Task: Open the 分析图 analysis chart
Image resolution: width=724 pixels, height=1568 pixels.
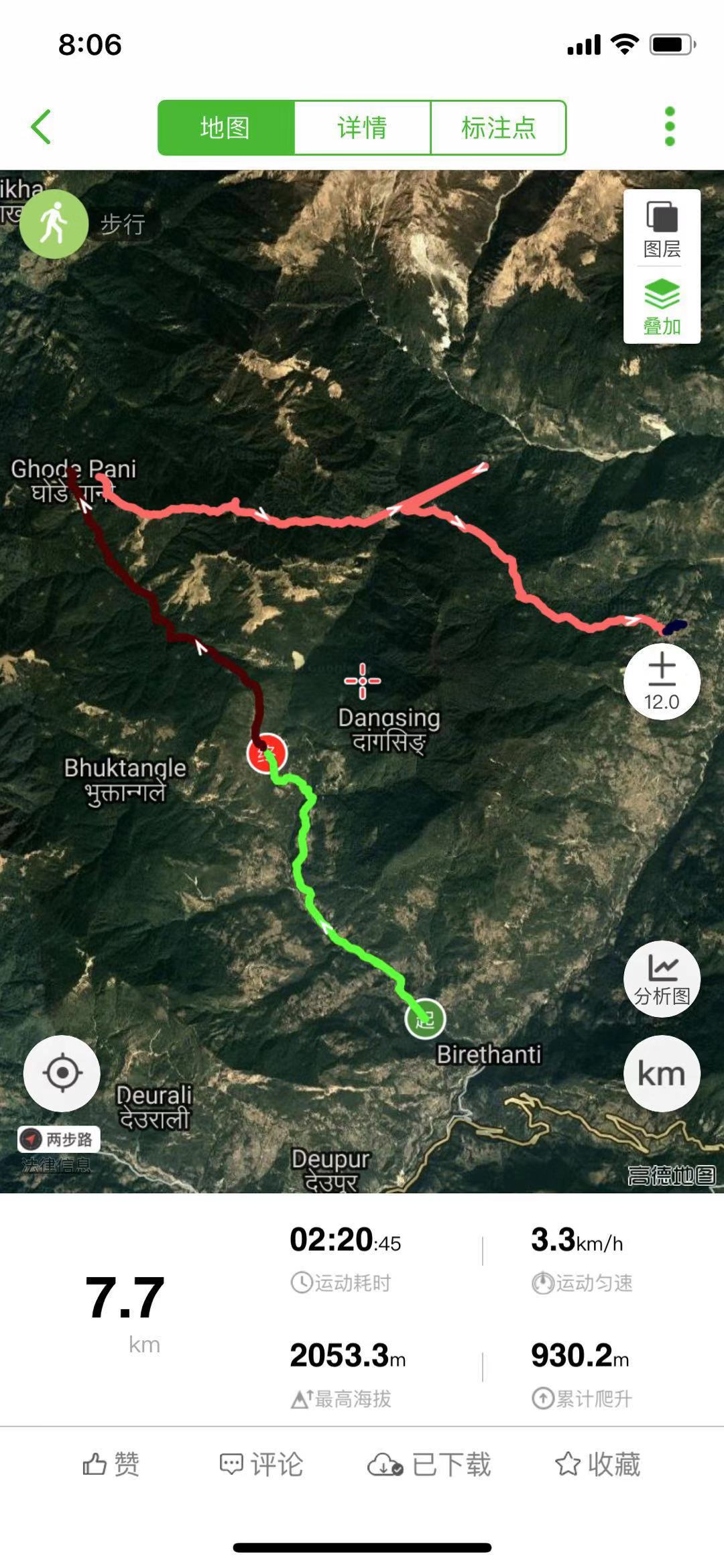Action: 662,979
